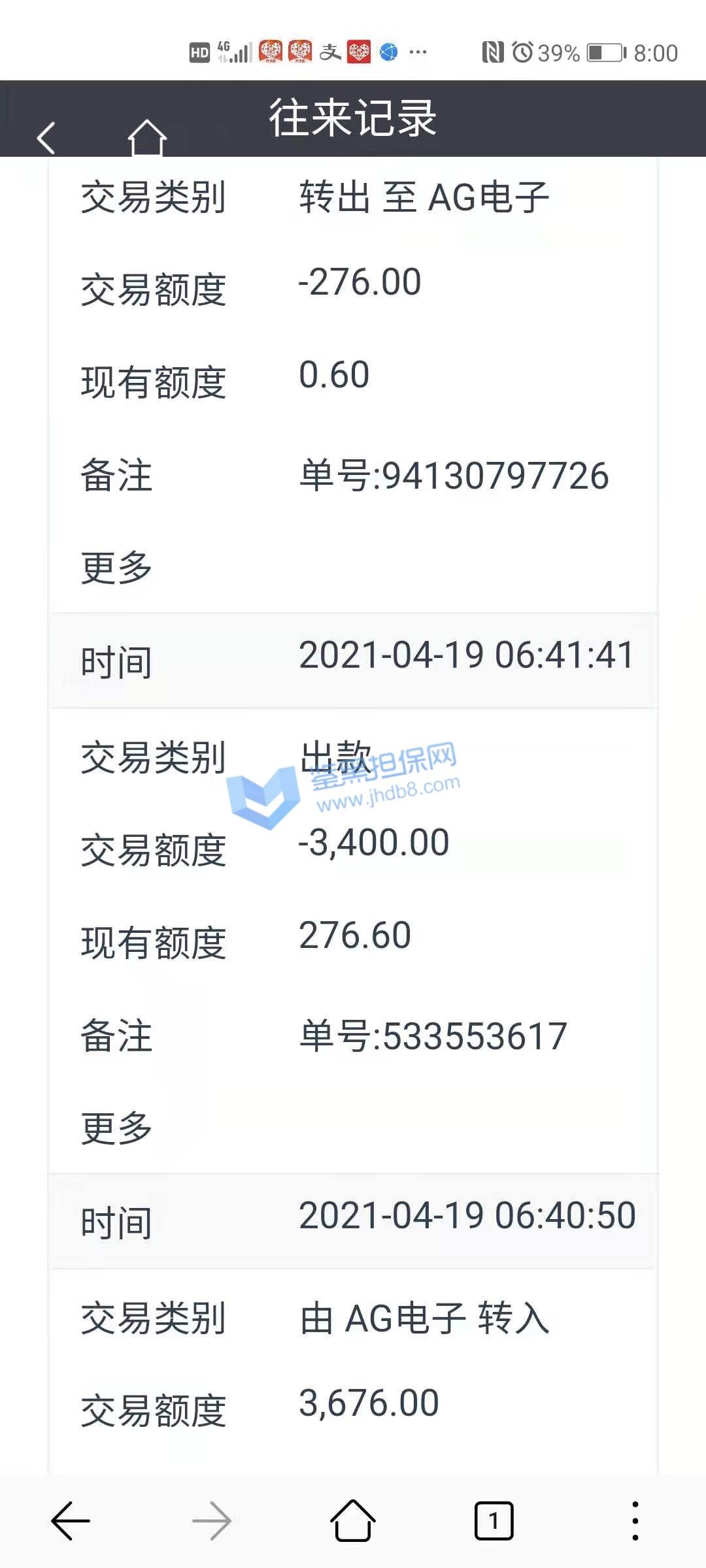Open the browser tabs switcher
The width and height of the screenshot is (706, 1568).
click(x=494, y=1521)
